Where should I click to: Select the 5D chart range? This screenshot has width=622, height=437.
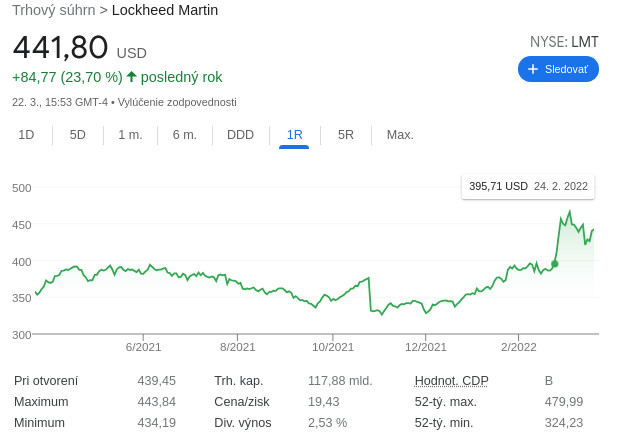point(78,135)
